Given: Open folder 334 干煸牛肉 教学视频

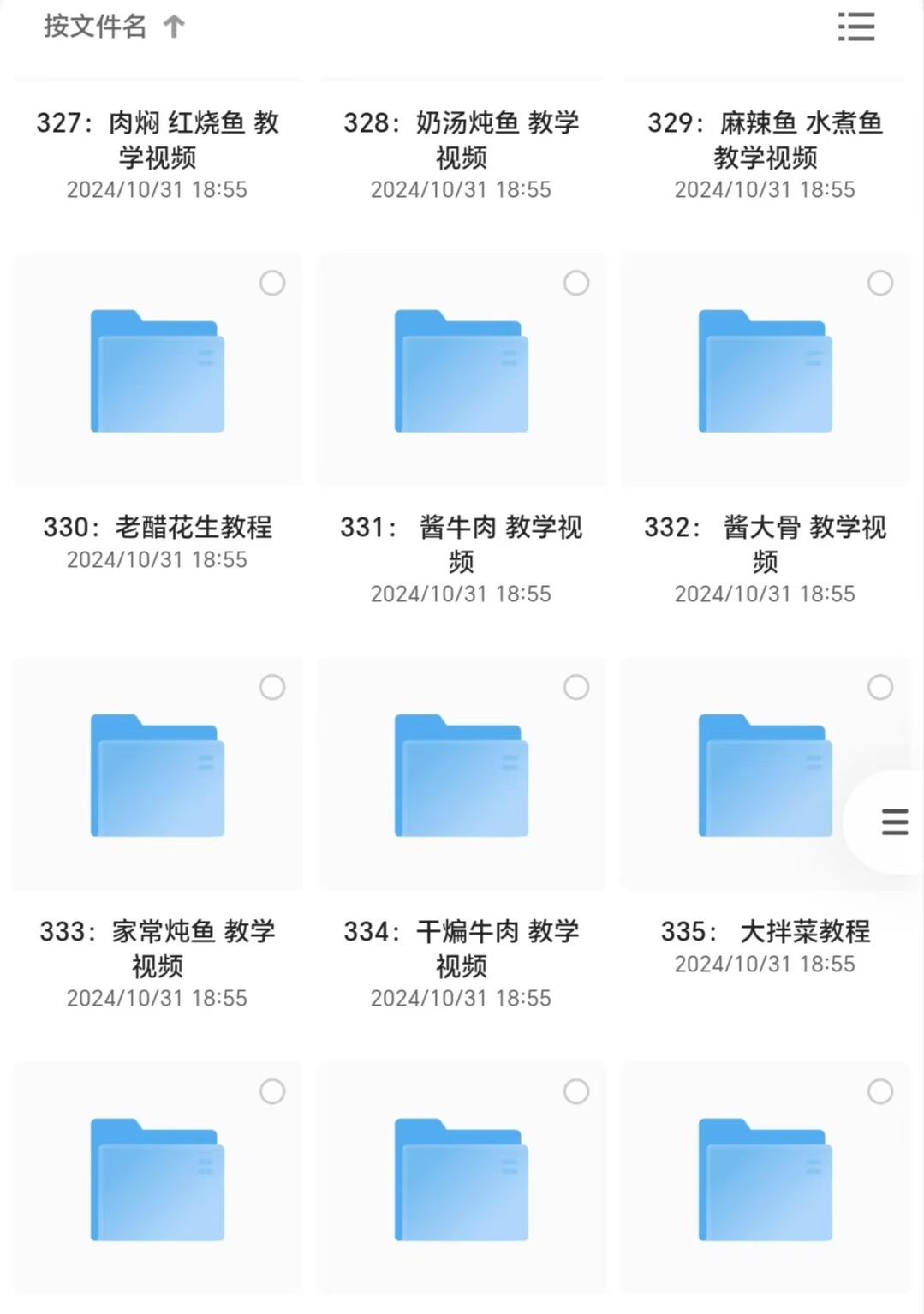Looking at the screenshot, I should point(461,775).
